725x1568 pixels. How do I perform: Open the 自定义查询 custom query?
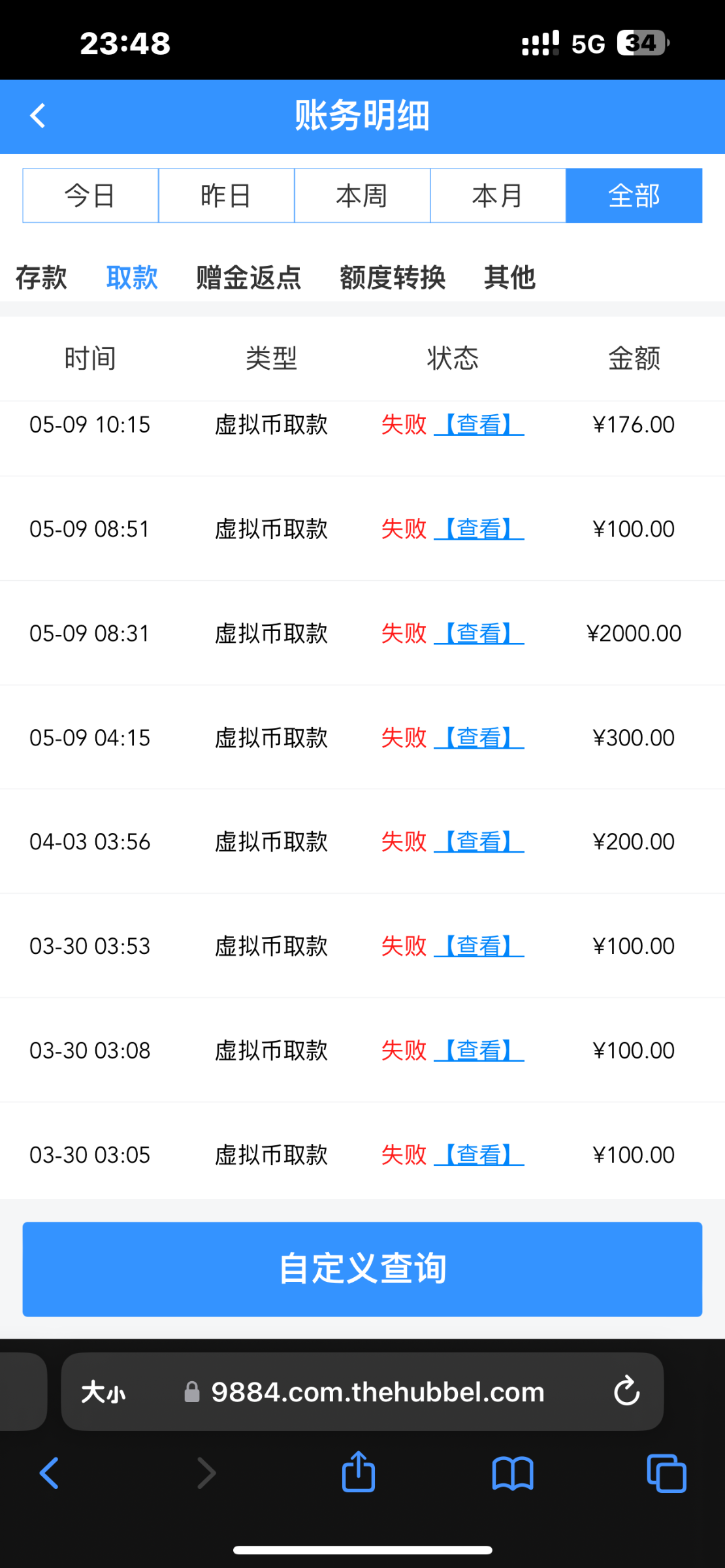pos(362,1269)
